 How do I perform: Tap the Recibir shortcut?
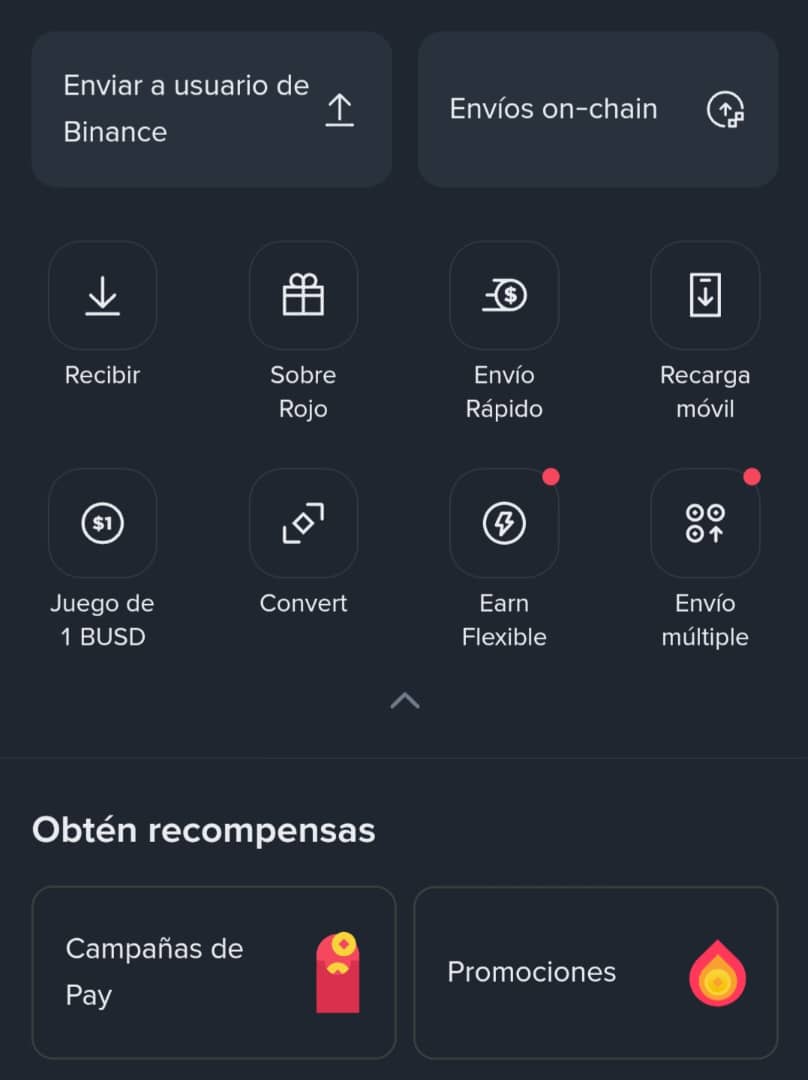coord(103,296)
